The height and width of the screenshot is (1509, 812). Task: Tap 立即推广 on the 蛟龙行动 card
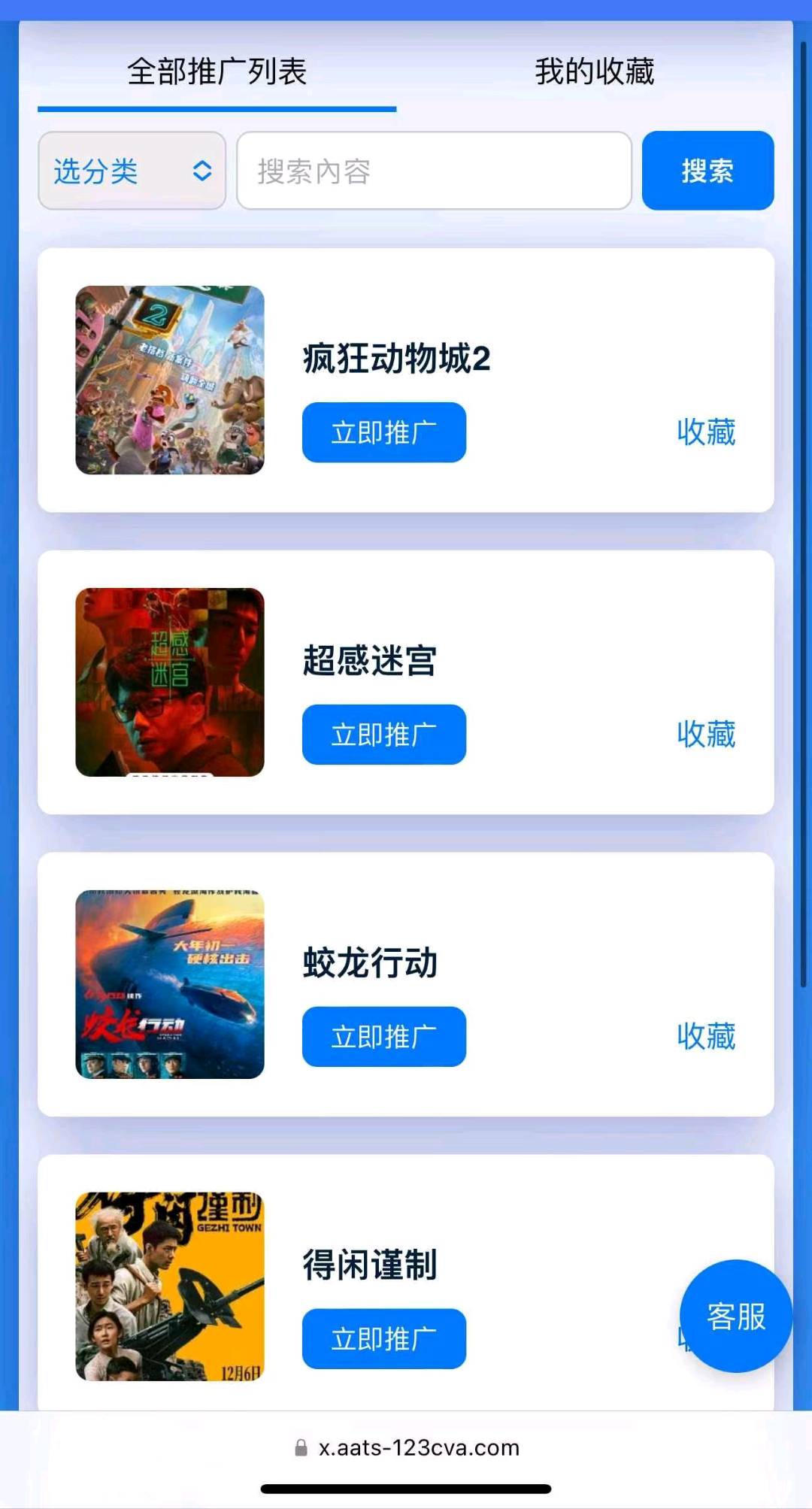click(x=383, y=1038)
